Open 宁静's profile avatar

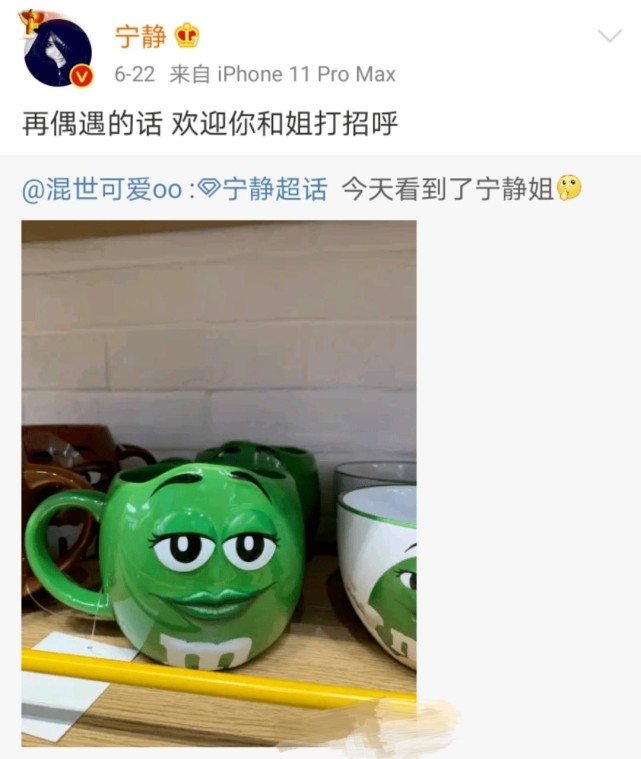coord(57,52)
